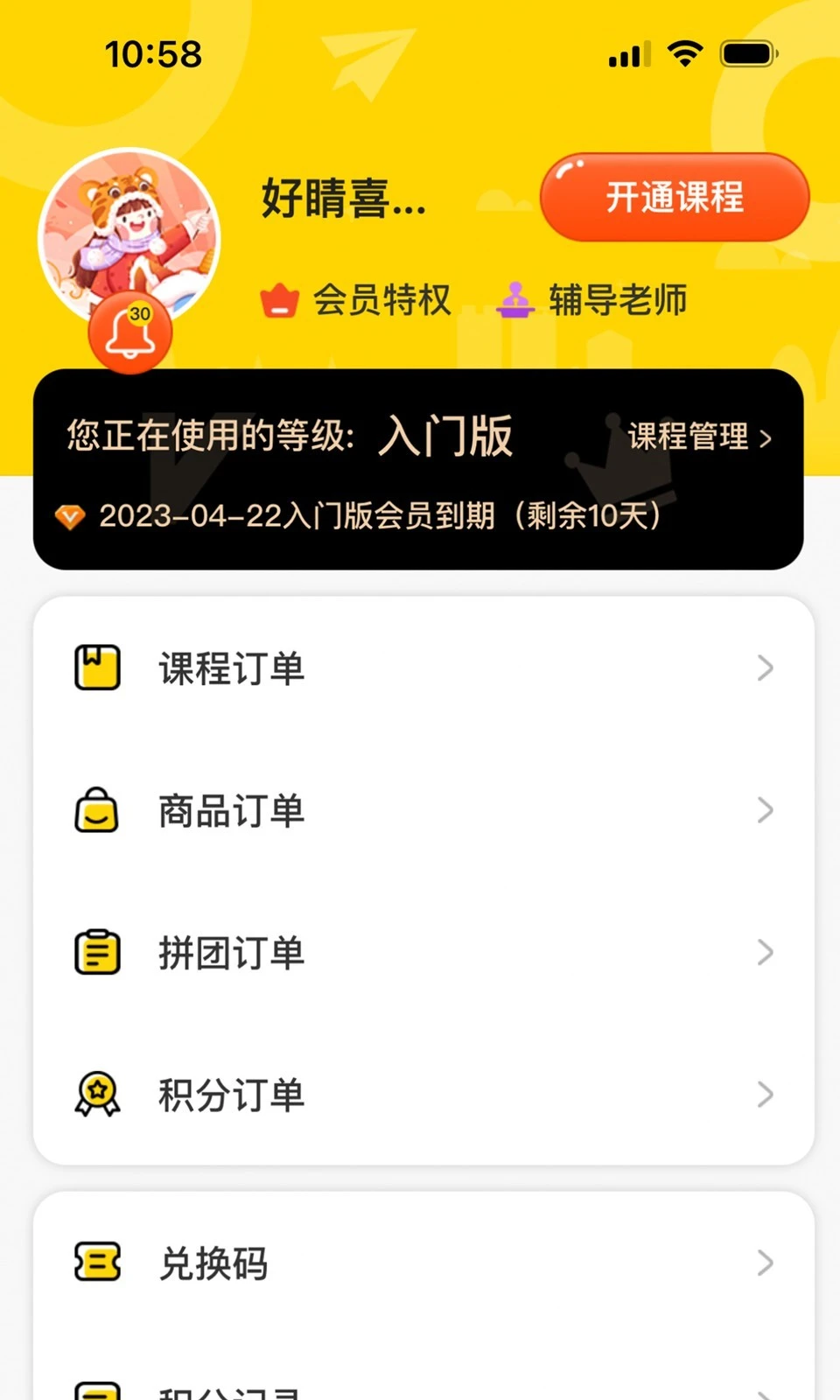Viewport: 840px width, 1400px height.
Task: Click the 积分订单 medal icon
Action: [96, 1095]
